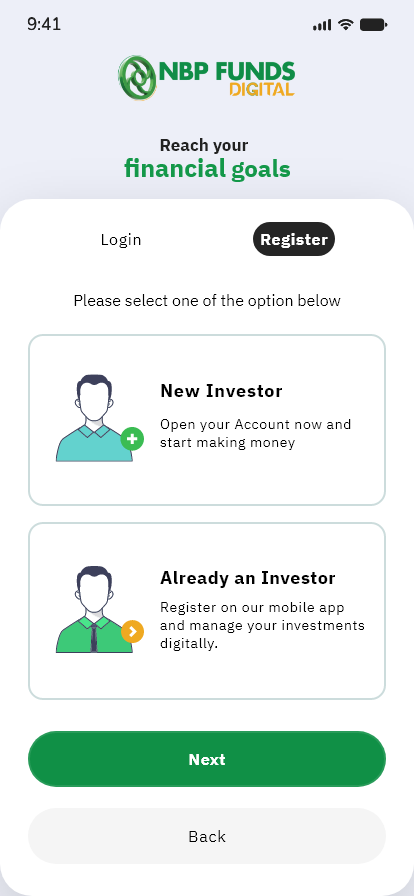Select the Register tab

(x=294, y=239)
